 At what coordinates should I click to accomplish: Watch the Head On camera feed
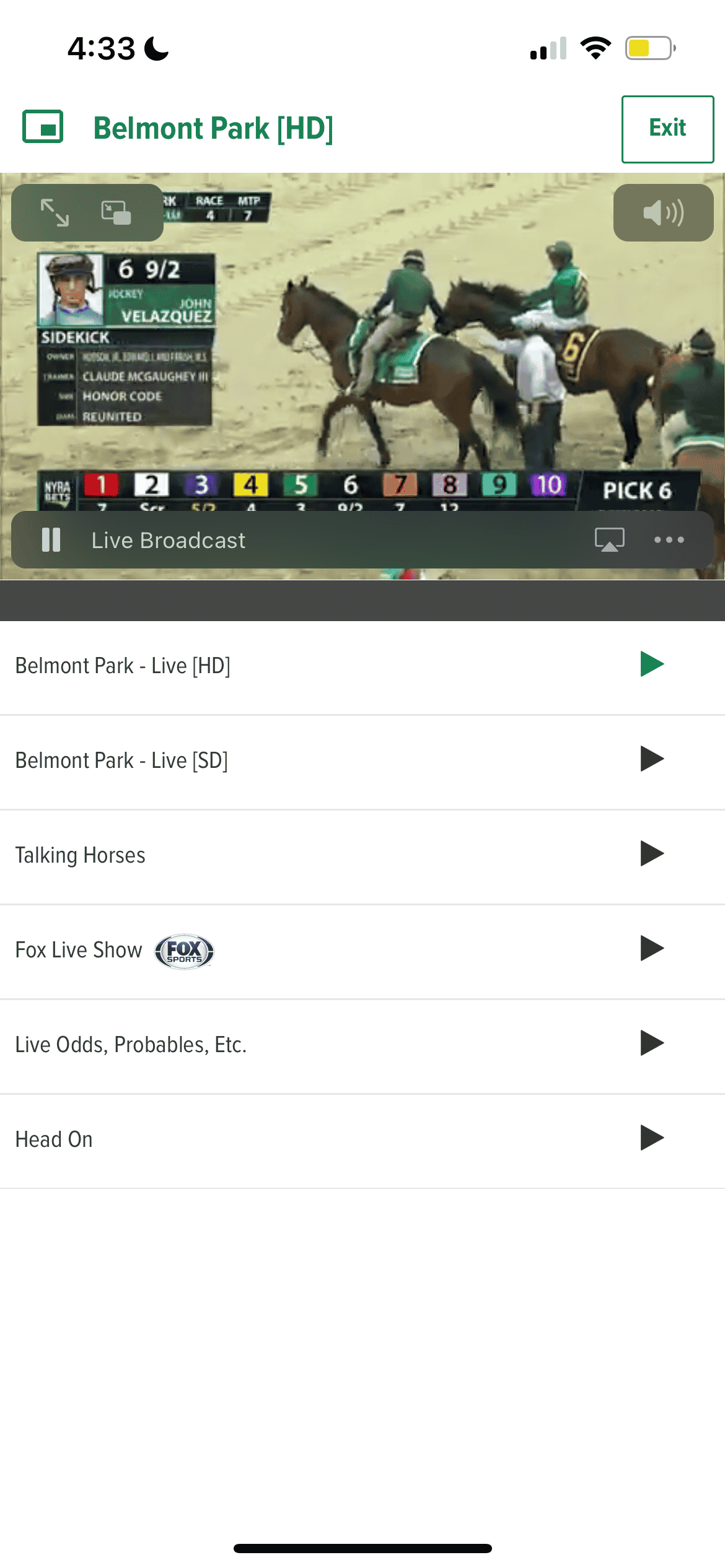(x=362, y=1140)
